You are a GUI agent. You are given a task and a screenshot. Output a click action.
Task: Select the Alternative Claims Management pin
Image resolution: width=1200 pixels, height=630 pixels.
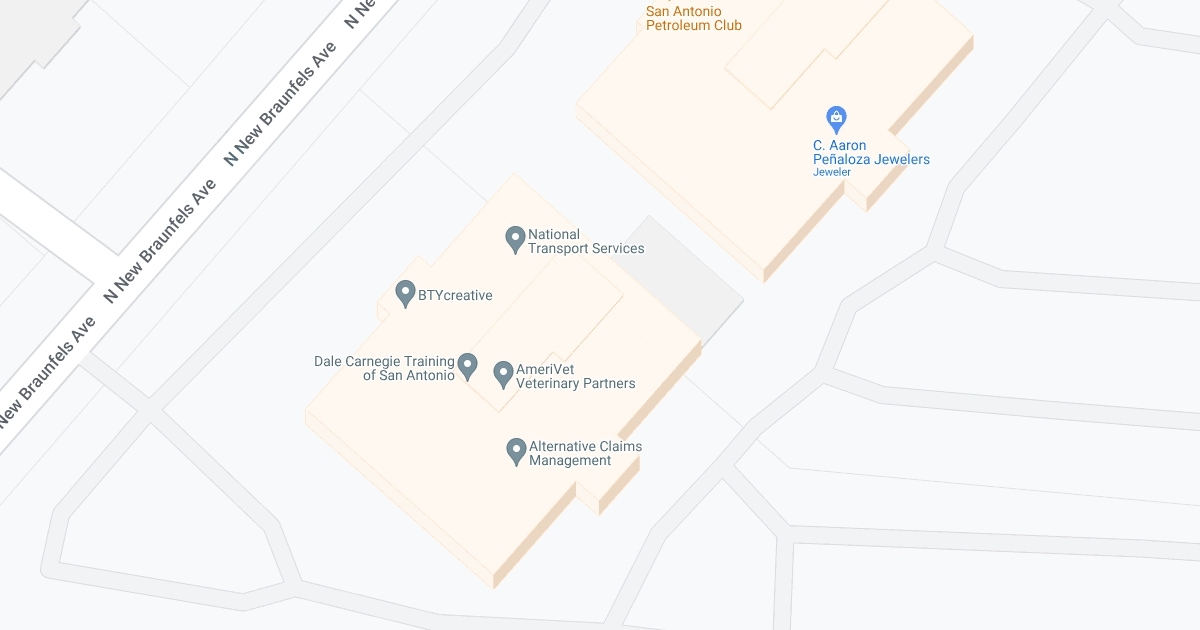coord(516,451)
